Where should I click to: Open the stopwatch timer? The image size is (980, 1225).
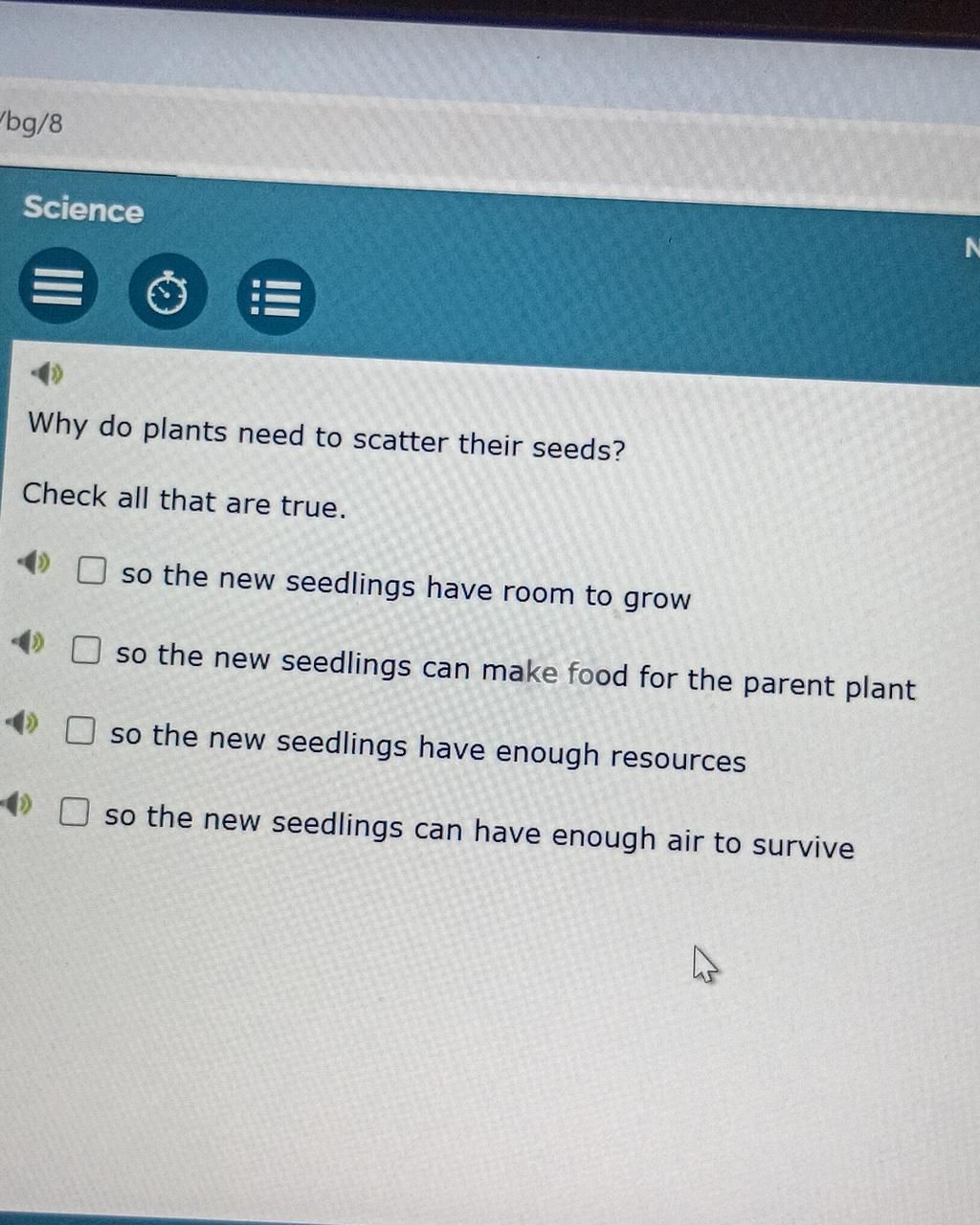[x=167, y=293]
